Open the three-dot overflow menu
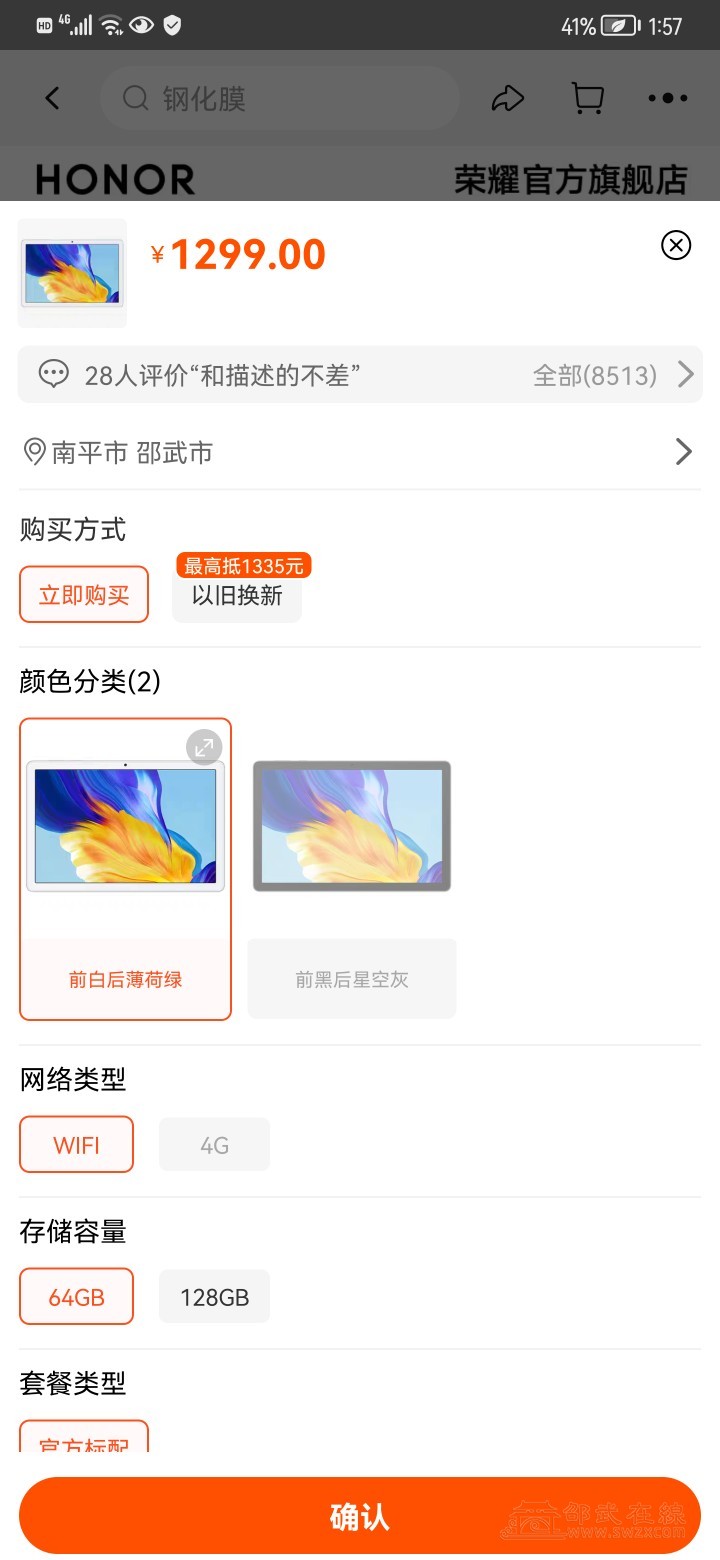Image resolution: width=720 pixels, height=1560 pixels. [x=667, y=98]
